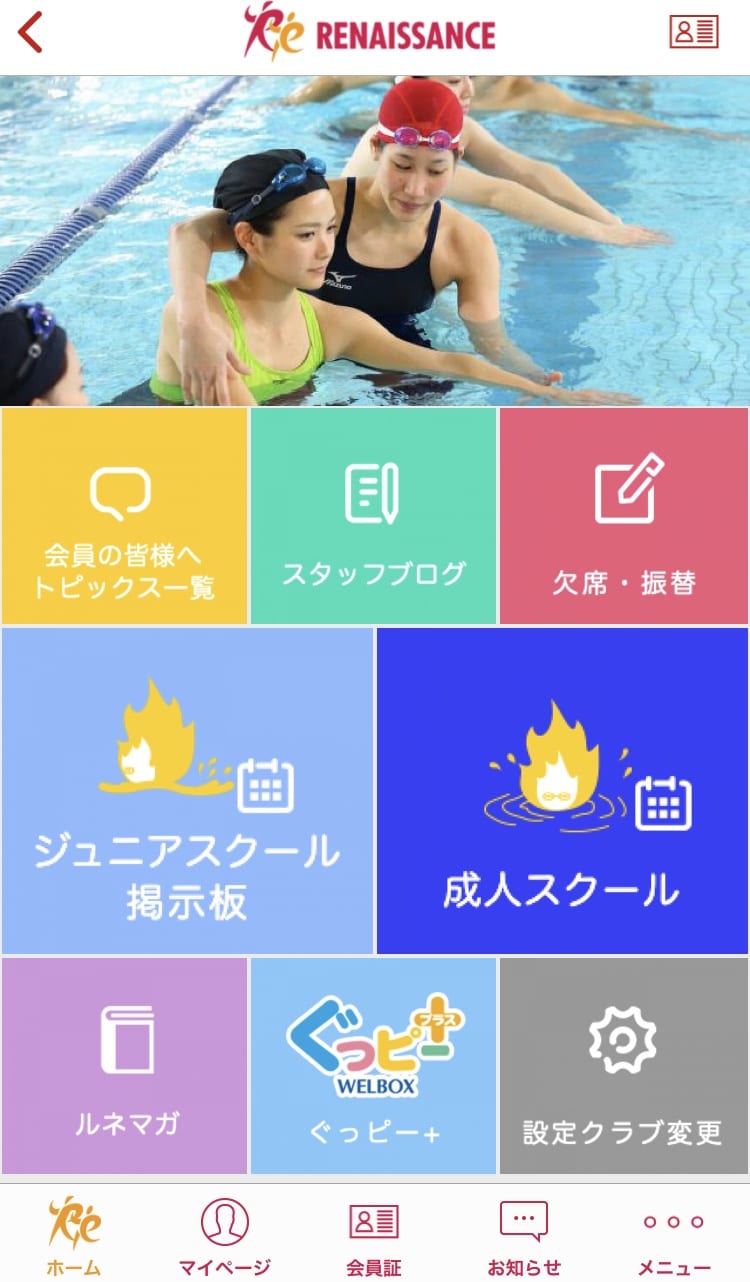
Task: Open the 成人スクール tile
Action: pos(562,791)
